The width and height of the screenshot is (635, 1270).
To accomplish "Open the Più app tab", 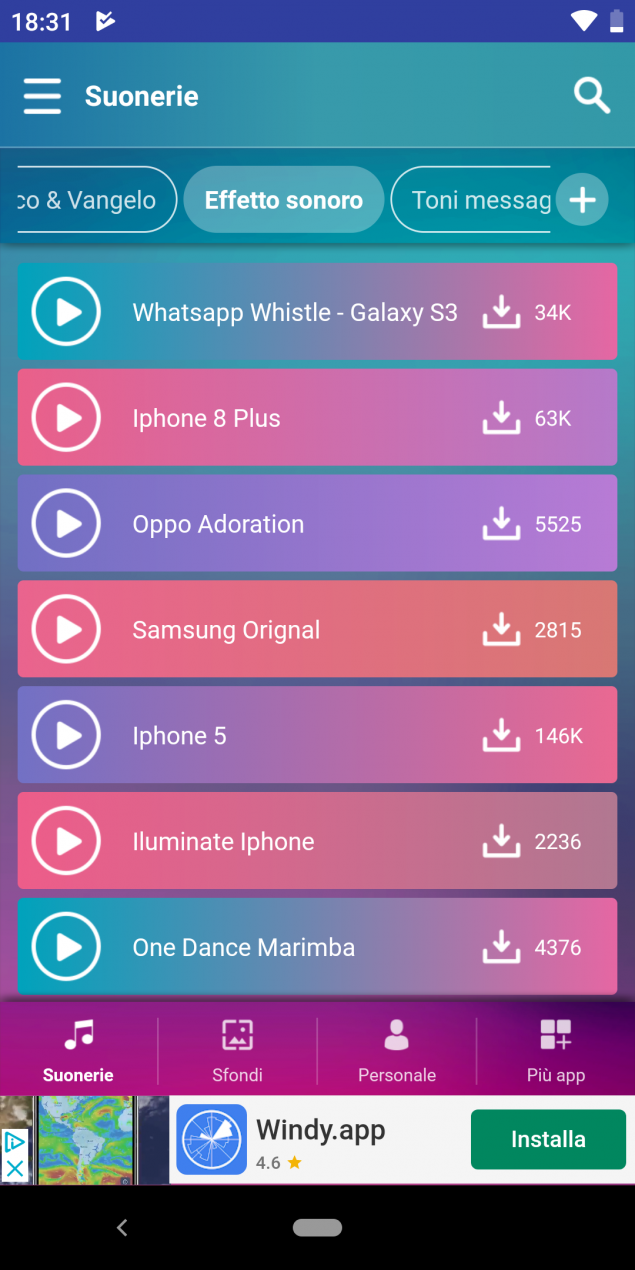I will [x=555, y=1050].
